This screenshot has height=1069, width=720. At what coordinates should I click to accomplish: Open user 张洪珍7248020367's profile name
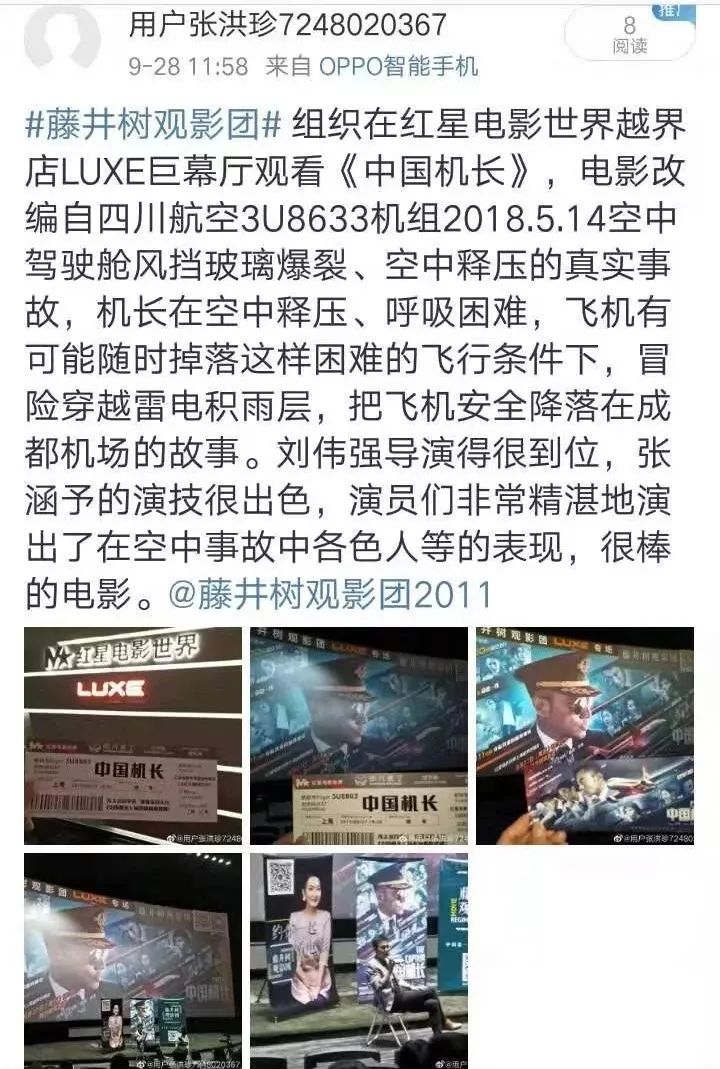click(287, 24)
